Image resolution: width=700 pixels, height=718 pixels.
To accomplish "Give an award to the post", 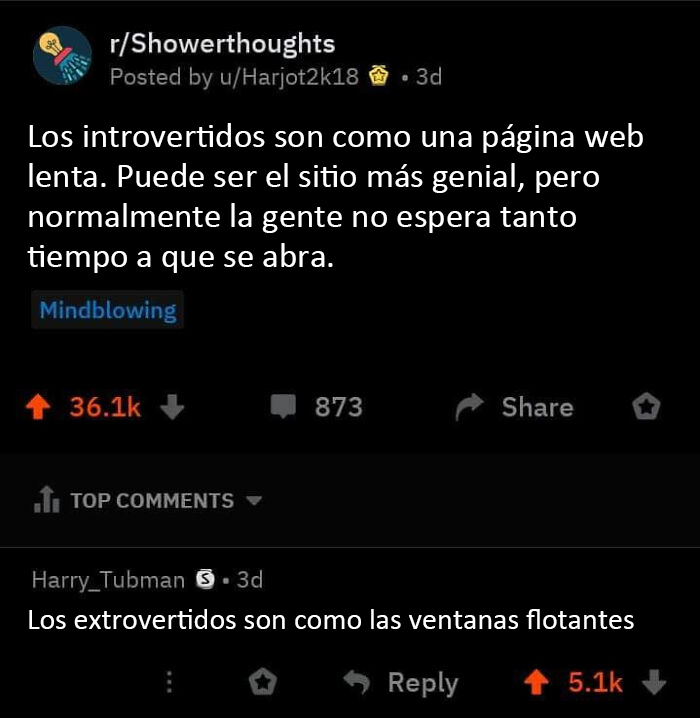I will pos(647,407).
